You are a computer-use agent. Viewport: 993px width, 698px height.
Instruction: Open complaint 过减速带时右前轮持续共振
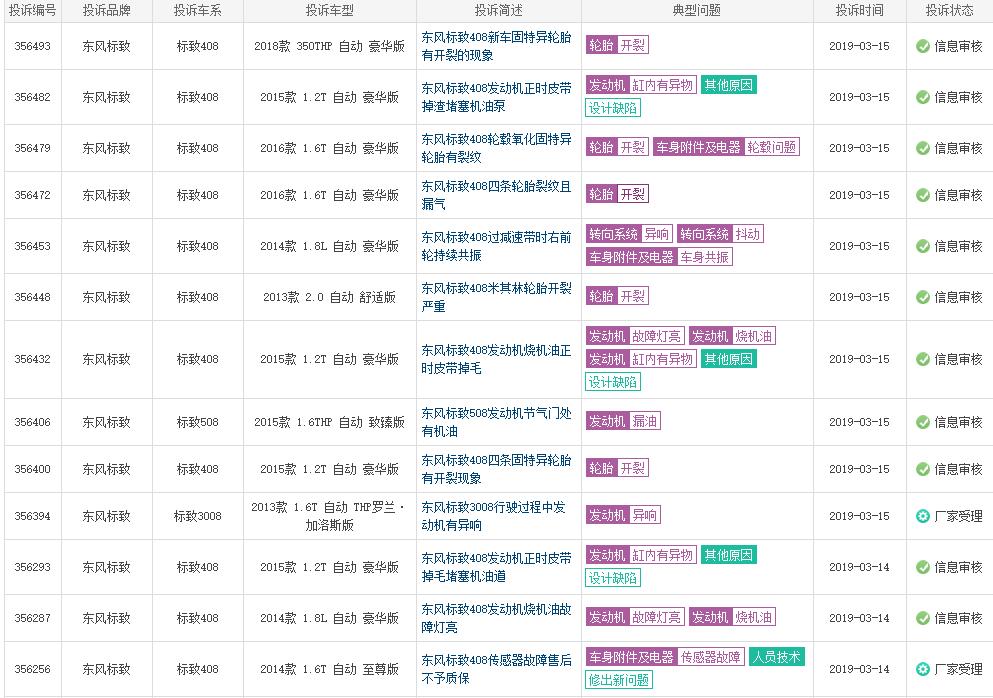tap(496, 246)
